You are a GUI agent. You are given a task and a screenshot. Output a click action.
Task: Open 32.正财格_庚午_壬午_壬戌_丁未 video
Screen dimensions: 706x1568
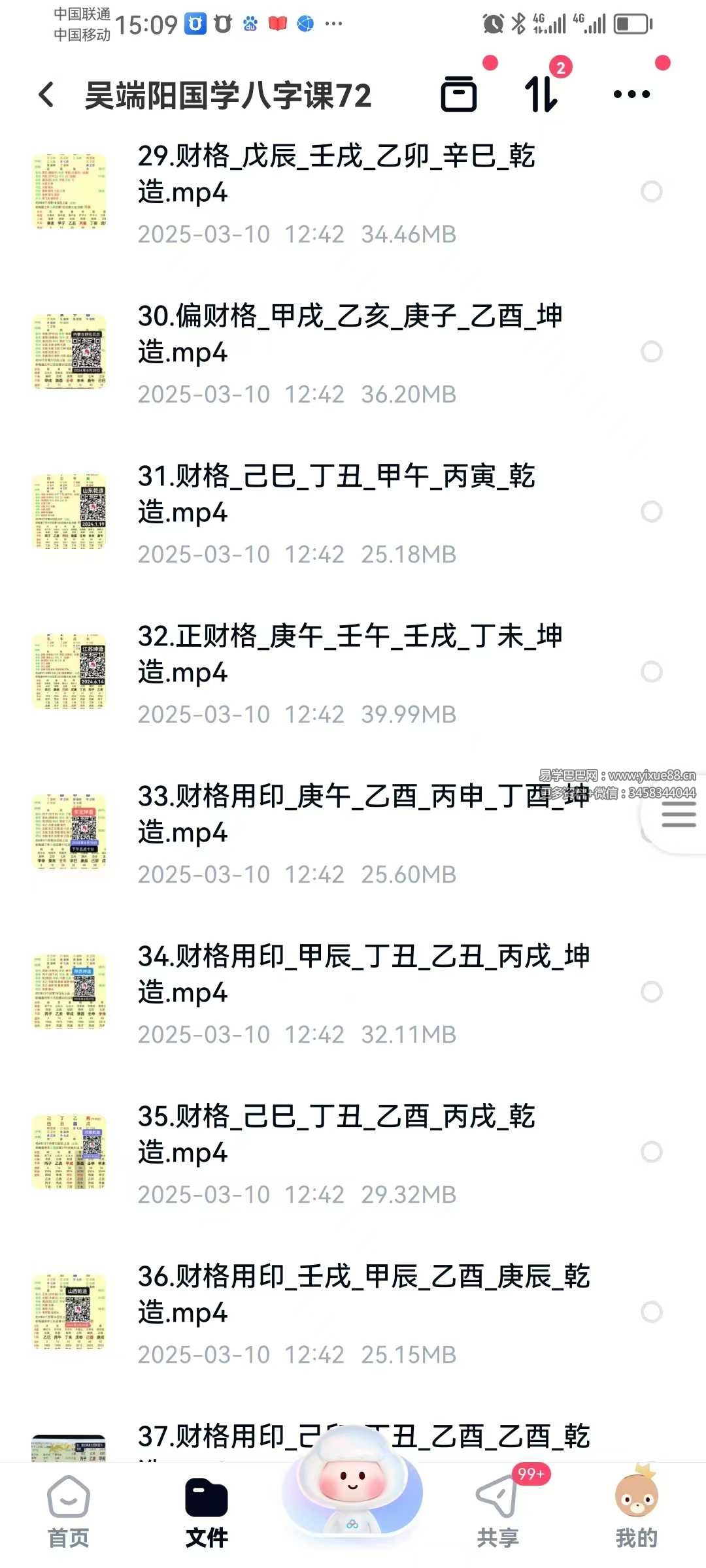[349, 654]
